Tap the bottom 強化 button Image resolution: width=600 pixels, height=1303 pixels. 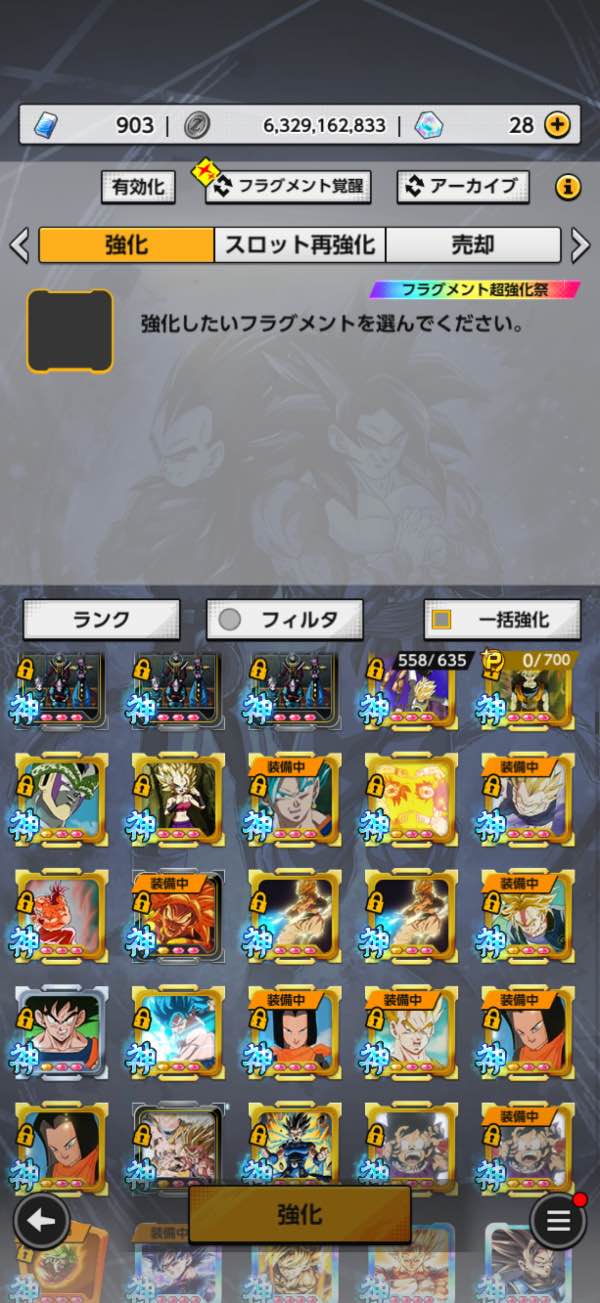[x=300, y=1215]
